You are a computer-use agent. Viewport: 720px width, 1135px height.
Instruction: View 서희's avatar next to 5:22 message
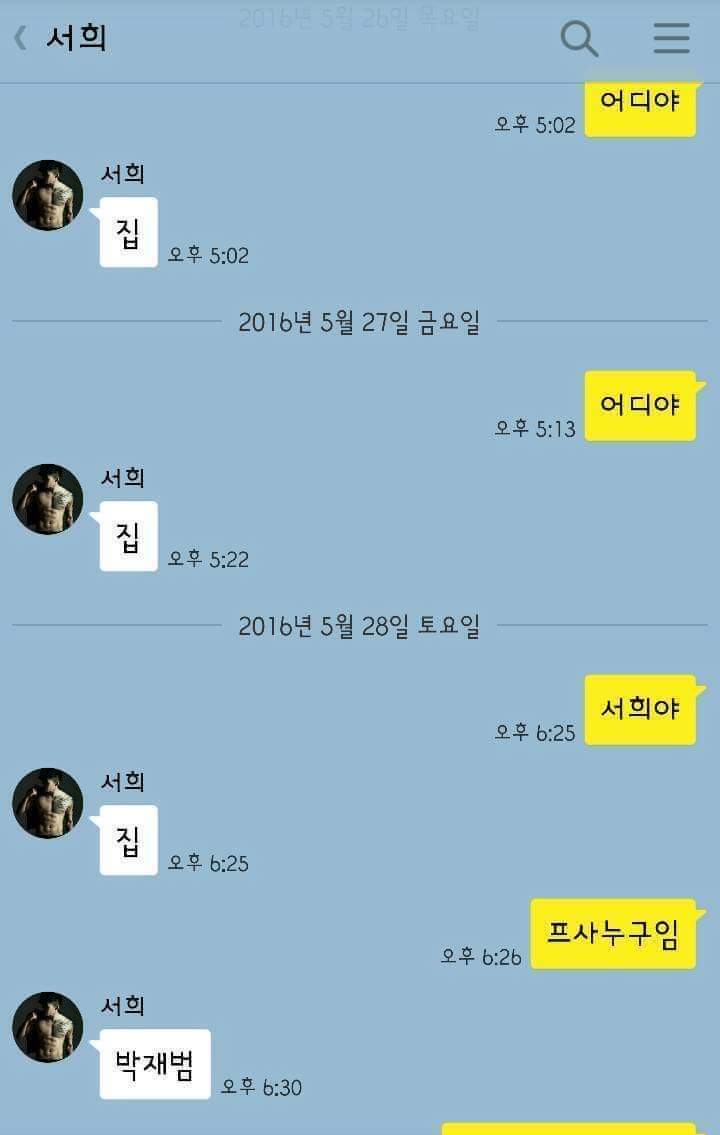pyautogui.click(x=47, y=499)
